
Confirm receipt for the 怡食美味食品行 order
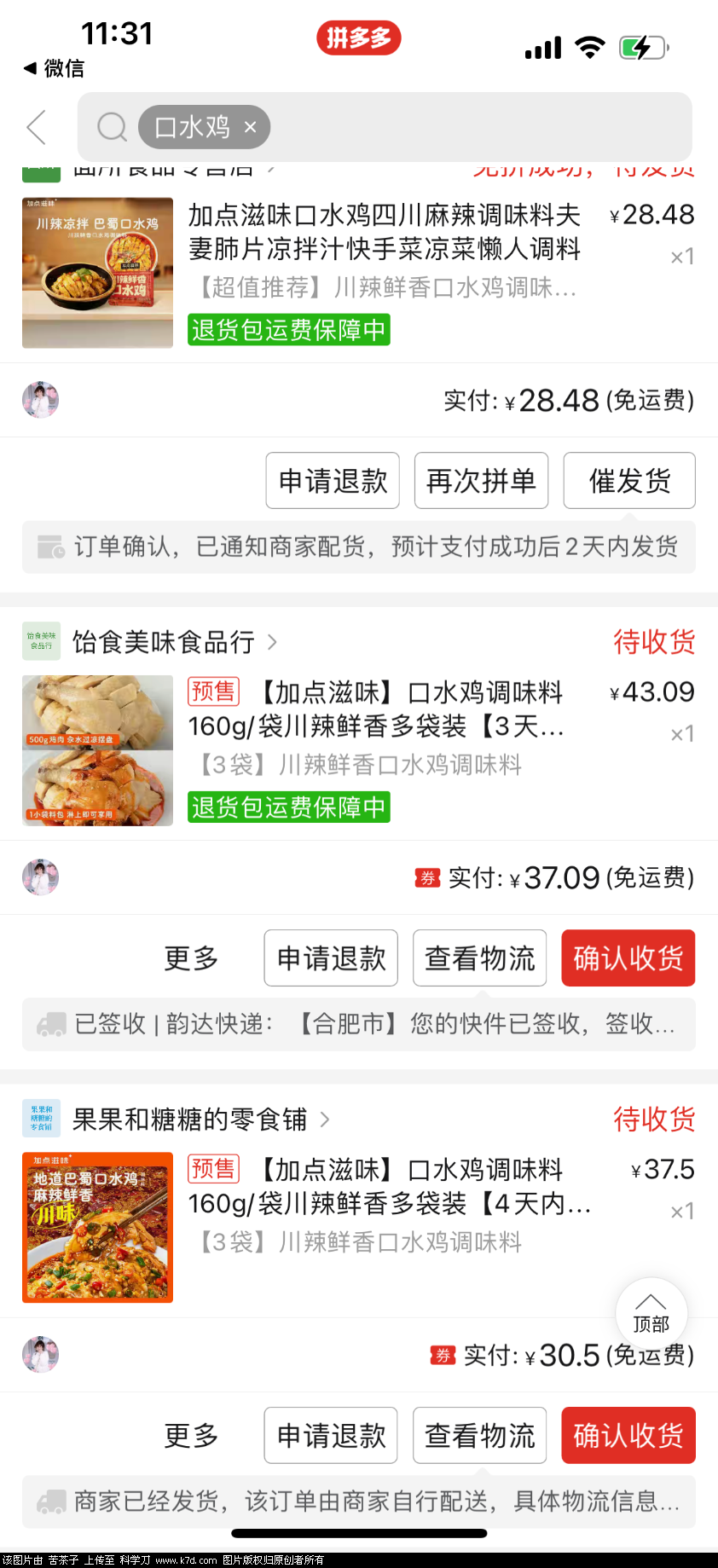[628, 958]
